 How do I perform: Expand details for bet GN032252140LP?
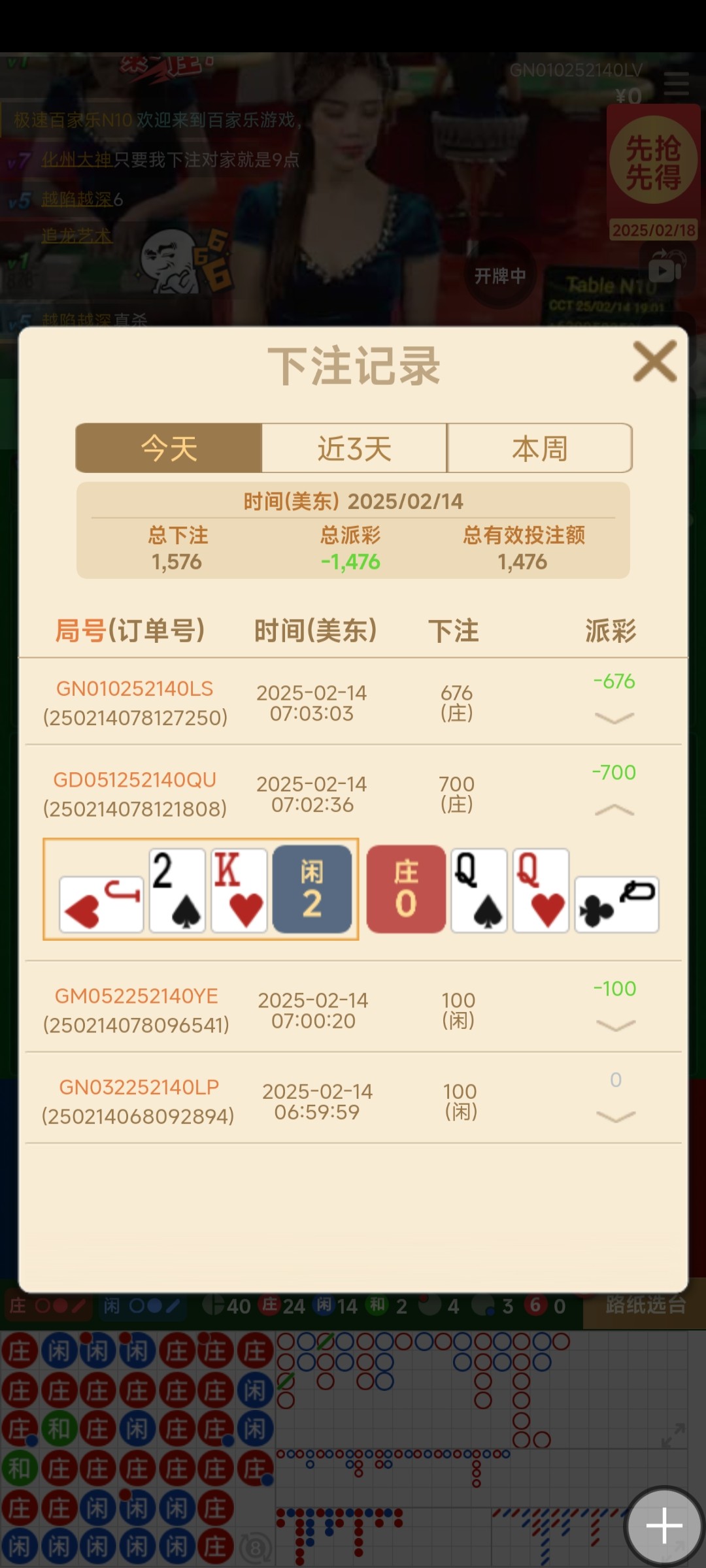tap(616, 1117)
